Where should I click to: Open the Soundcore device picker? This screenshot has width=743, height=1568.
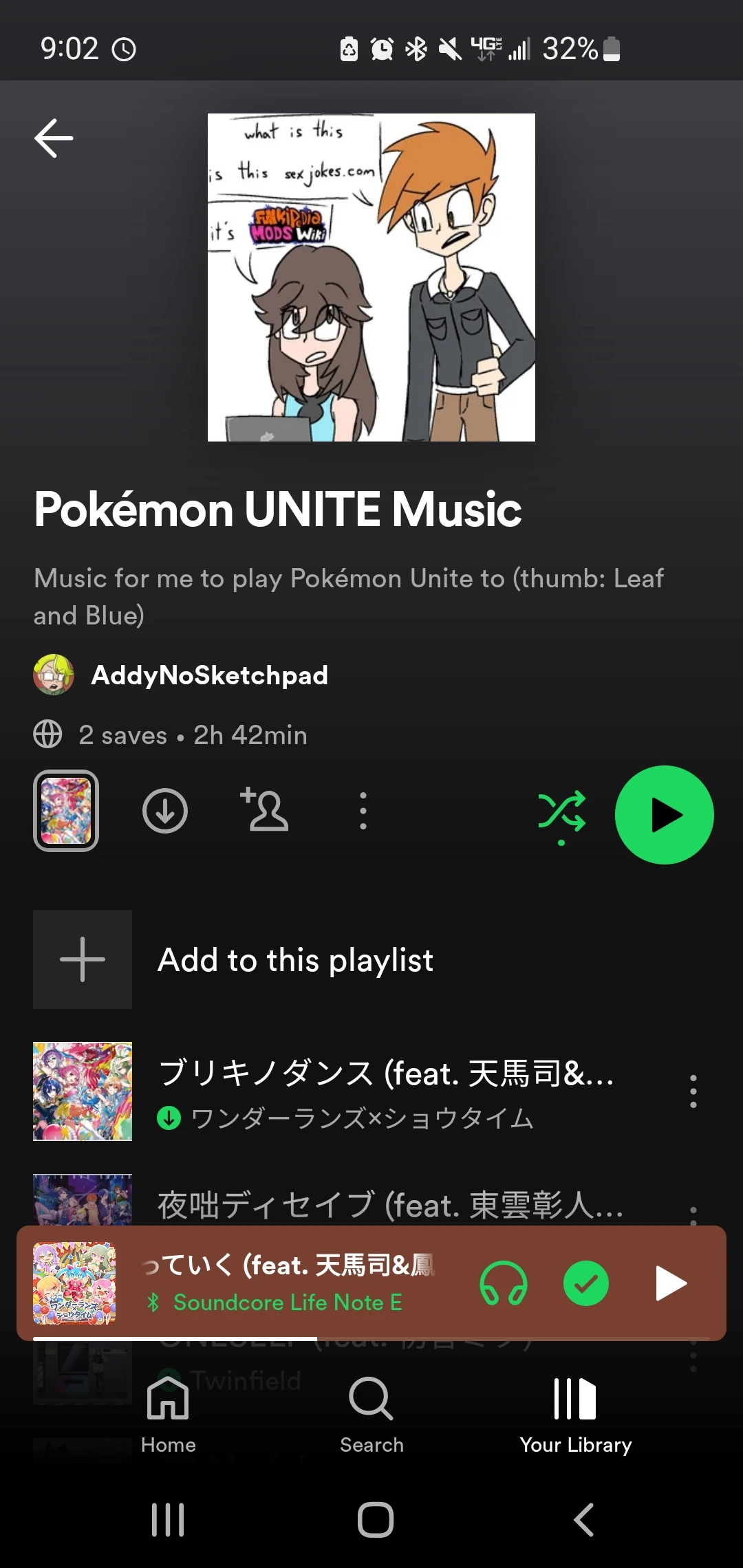[x=504, y=1283]
